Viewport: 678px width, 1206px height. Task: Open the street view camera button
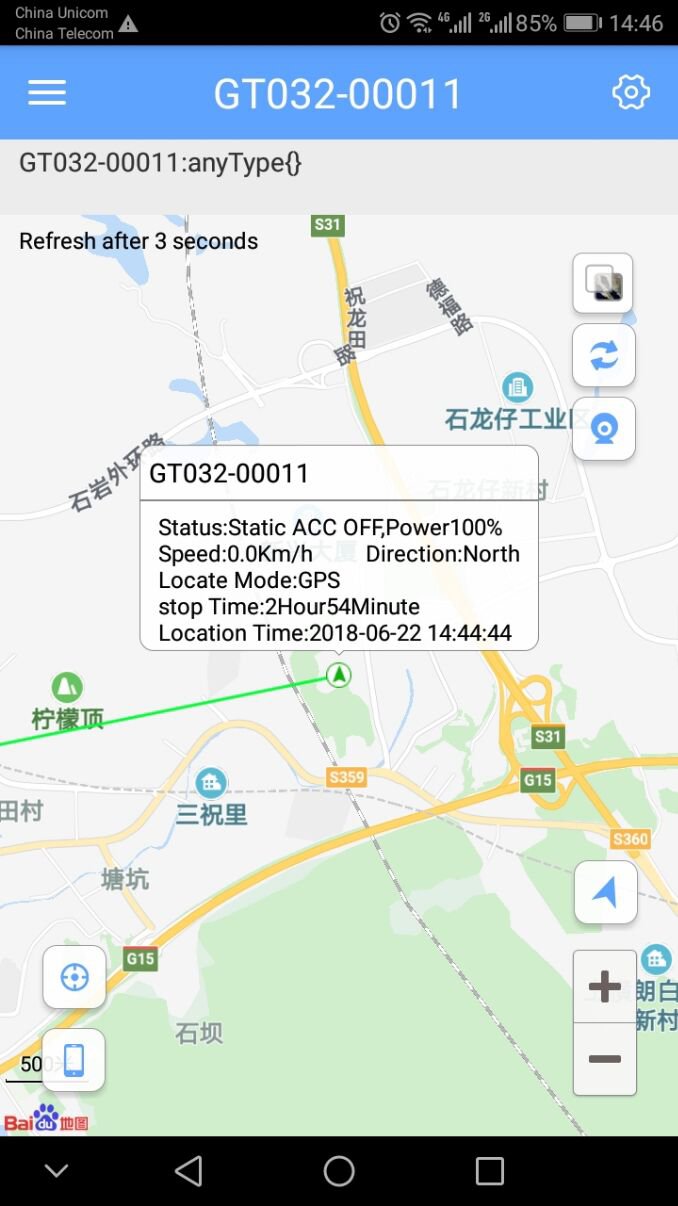click(603, 429)
